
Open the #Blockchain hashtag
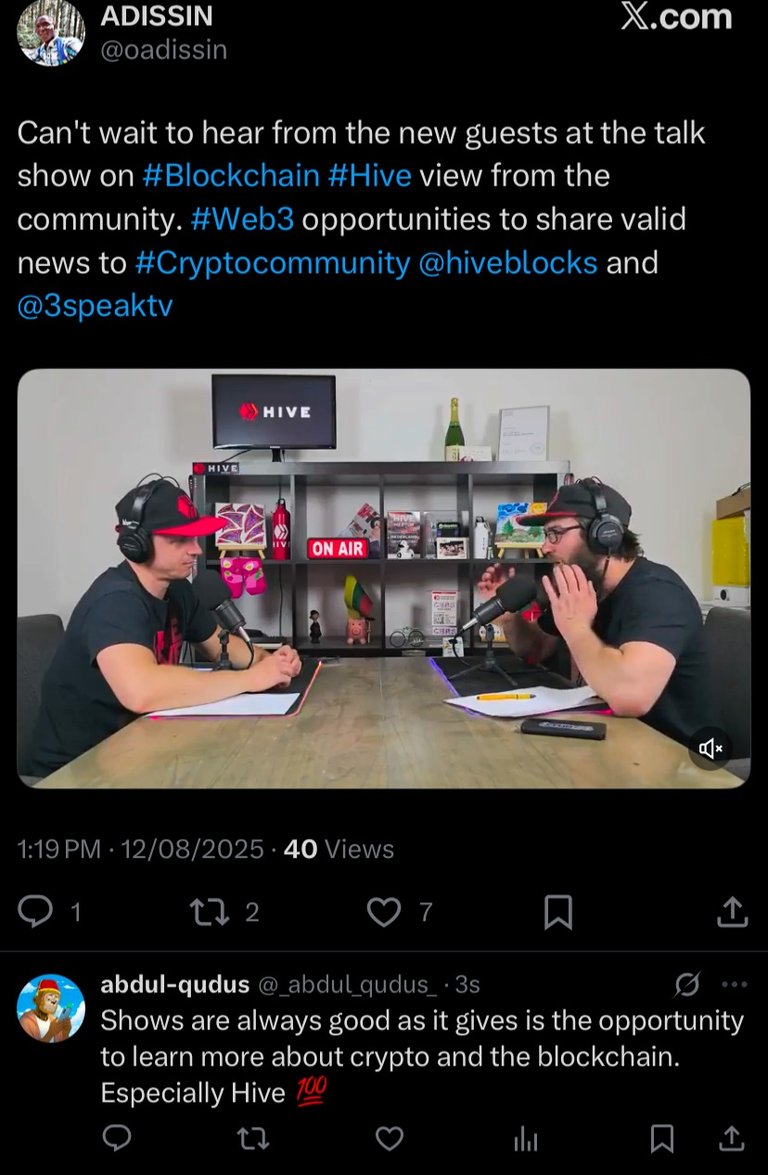[231, 176]
